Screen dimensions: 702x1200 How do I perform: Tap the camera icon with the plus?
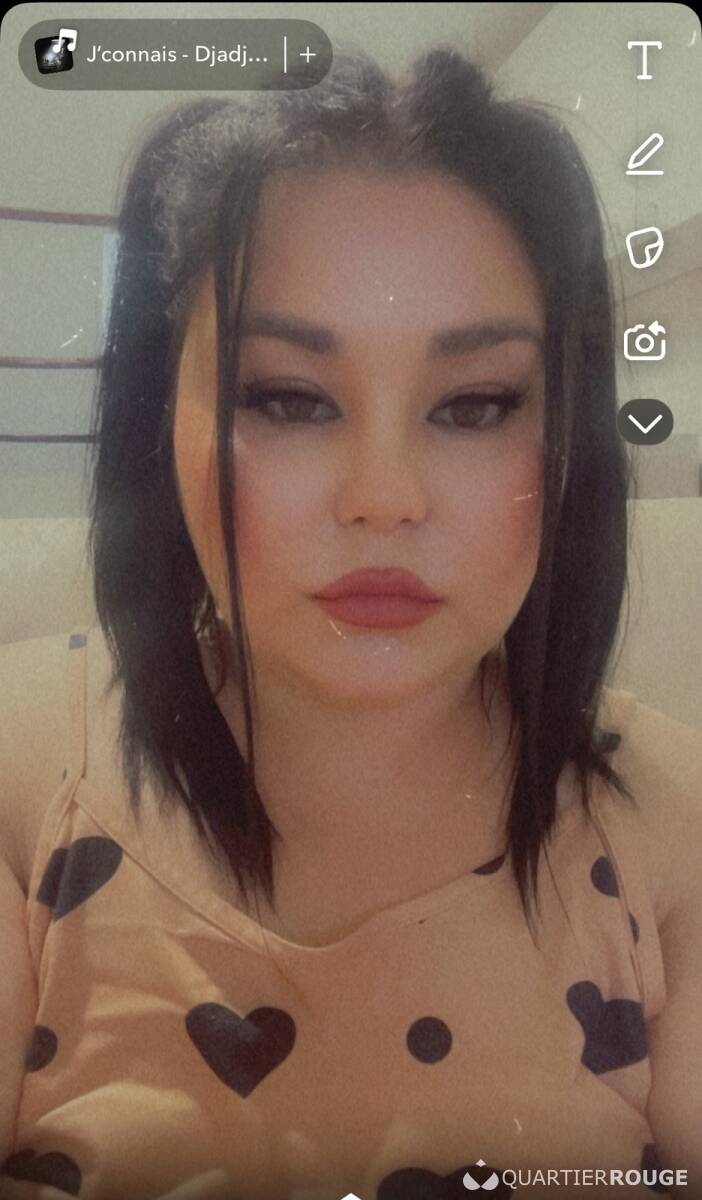645,342
